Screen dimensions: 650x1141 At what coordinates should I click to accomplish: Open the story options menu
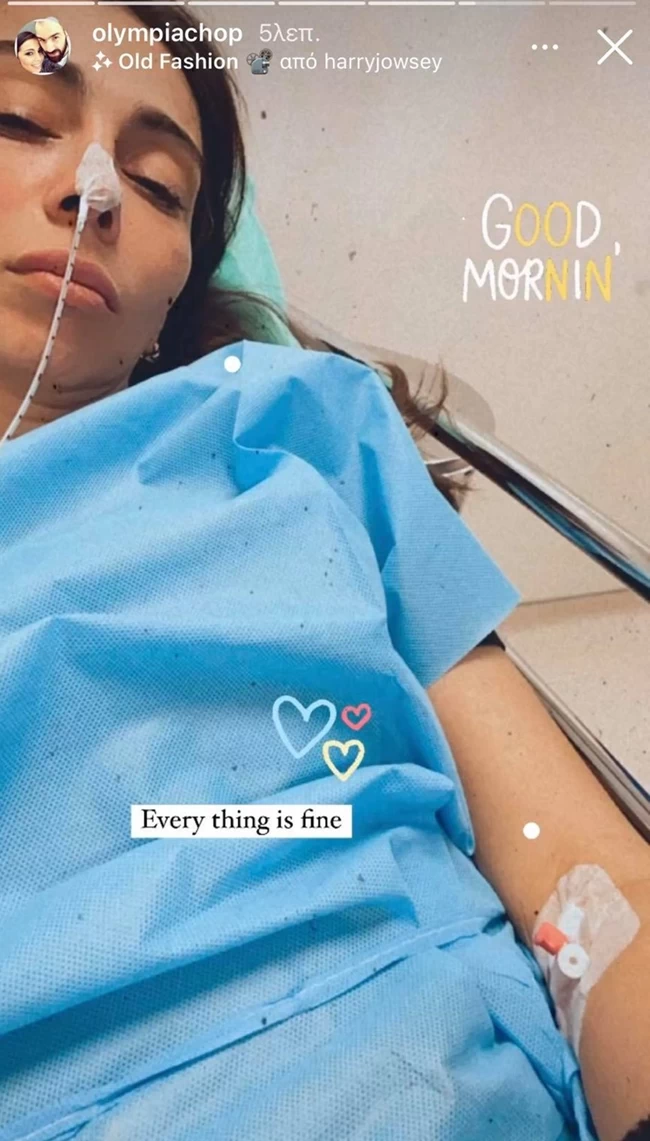tap(544, 47)
